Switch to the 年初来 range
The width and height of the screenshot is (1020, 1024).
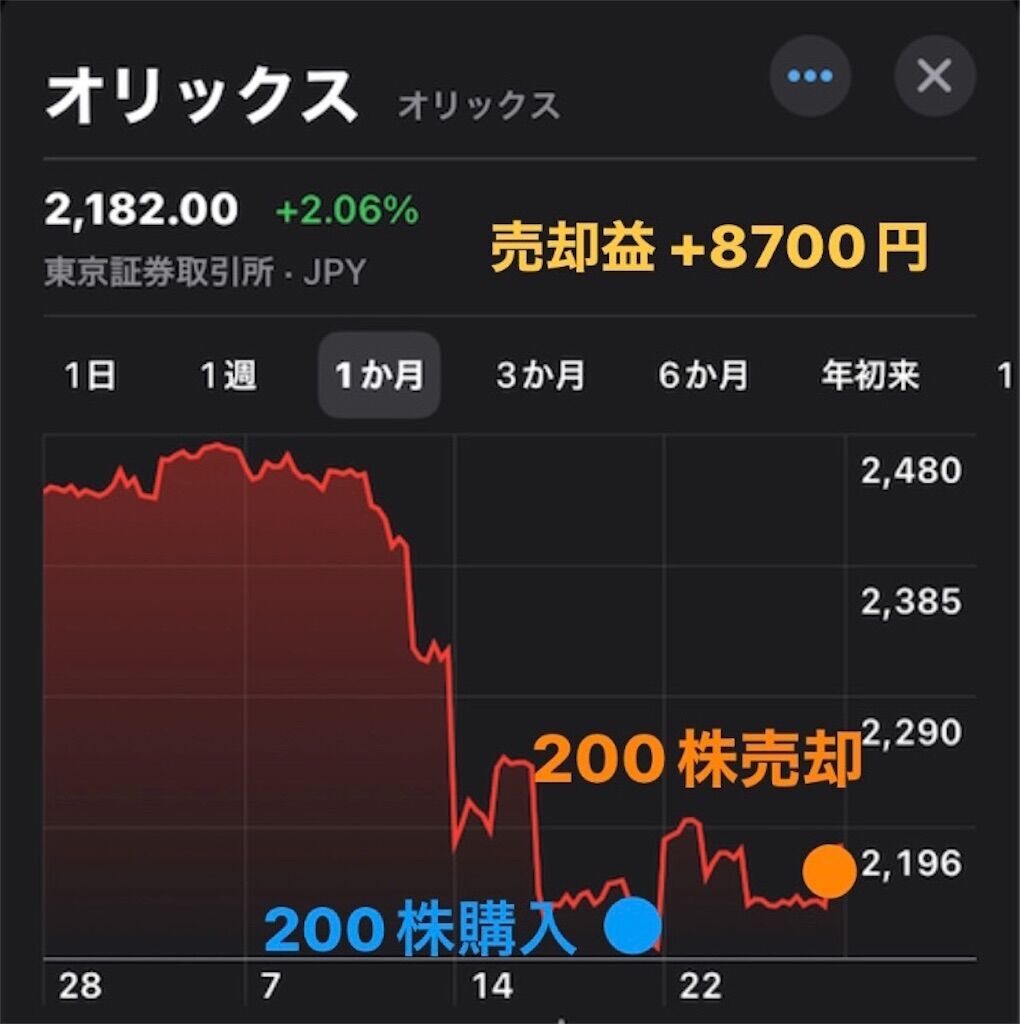[870, 376]
